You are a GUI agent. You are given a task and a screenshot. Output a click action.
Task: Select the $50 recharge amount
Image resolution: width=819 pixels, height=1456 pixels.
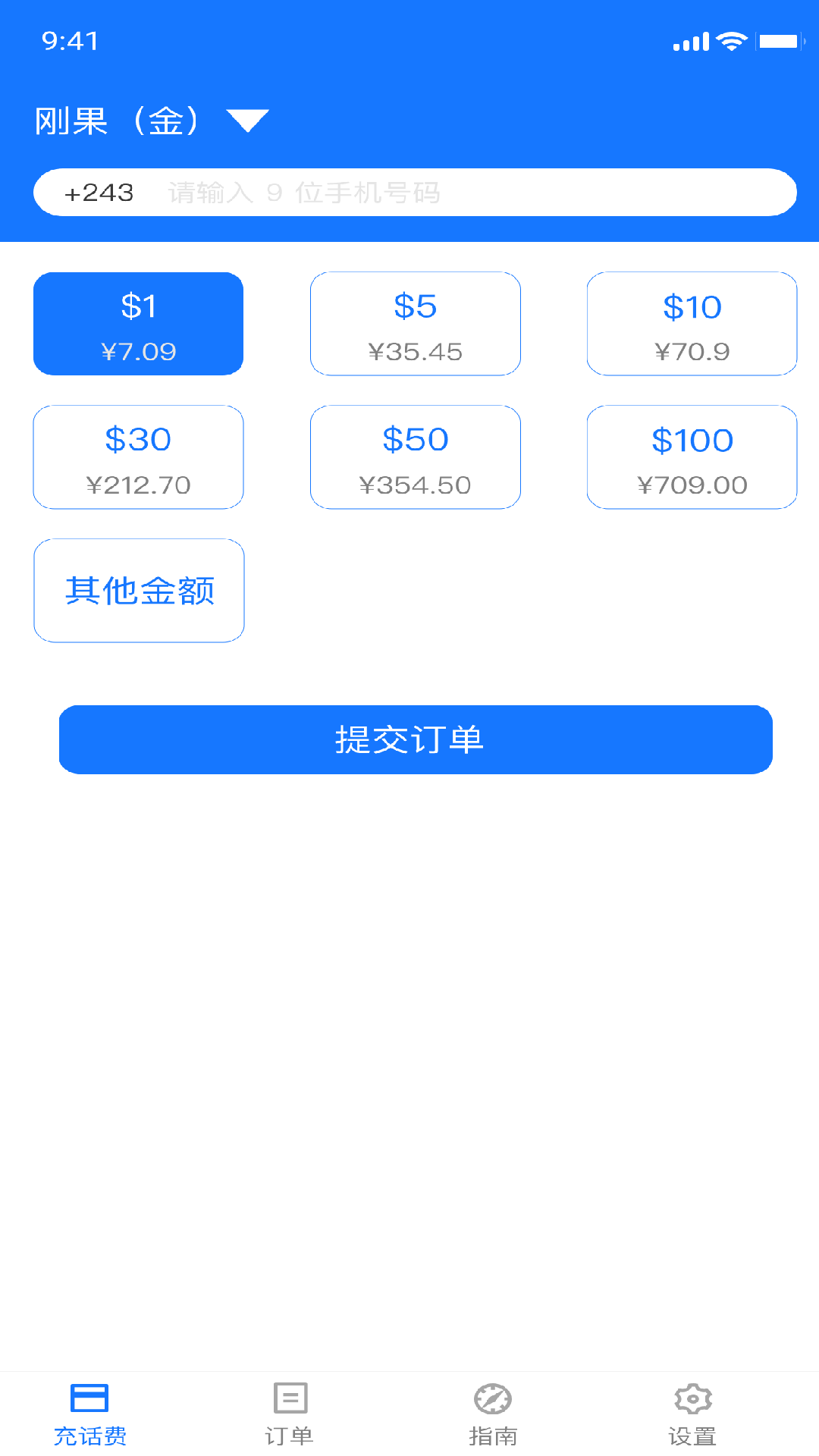pyautogui.click(x=415, y=457)
